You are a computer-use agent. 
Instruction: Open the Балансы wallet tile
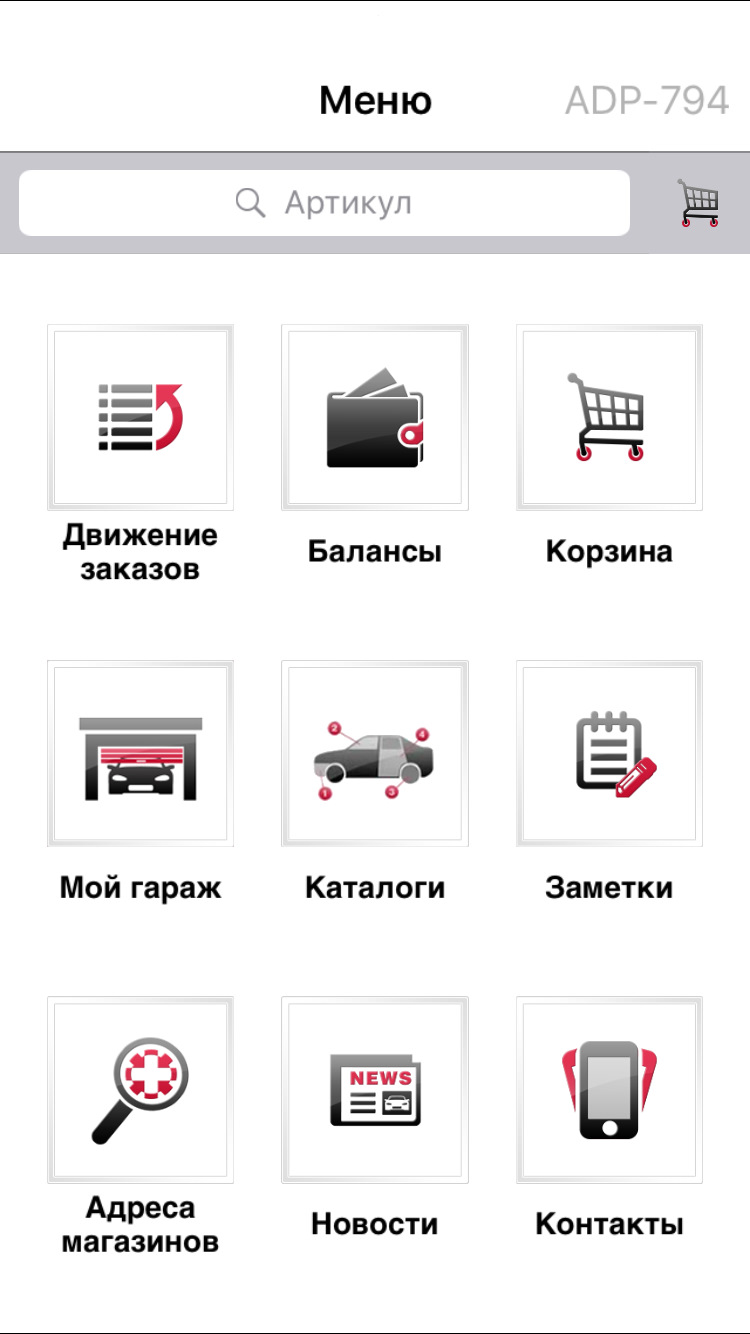coord(375,417)
